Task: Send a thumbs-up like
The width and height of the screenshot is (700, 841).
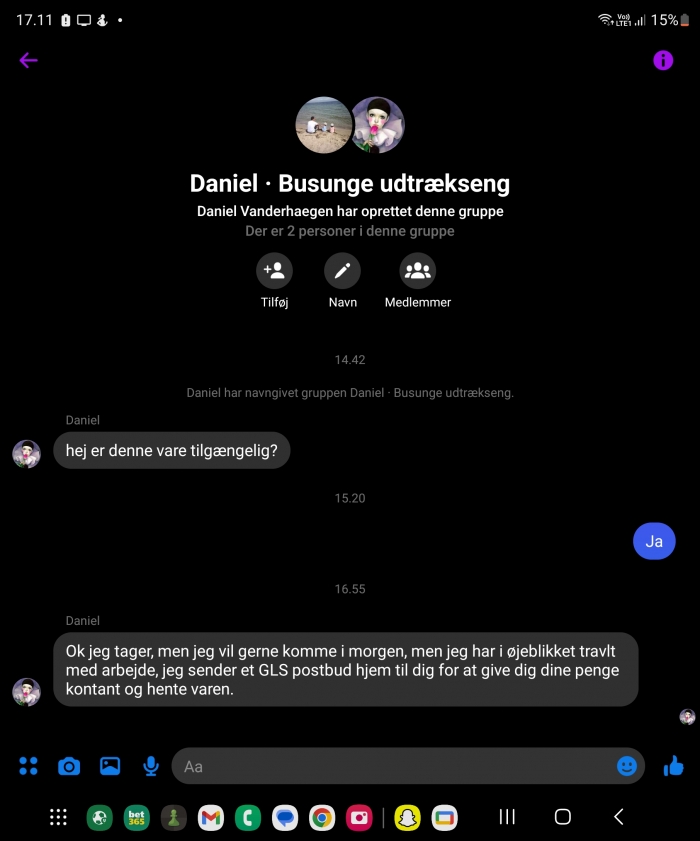Action: 673,766
